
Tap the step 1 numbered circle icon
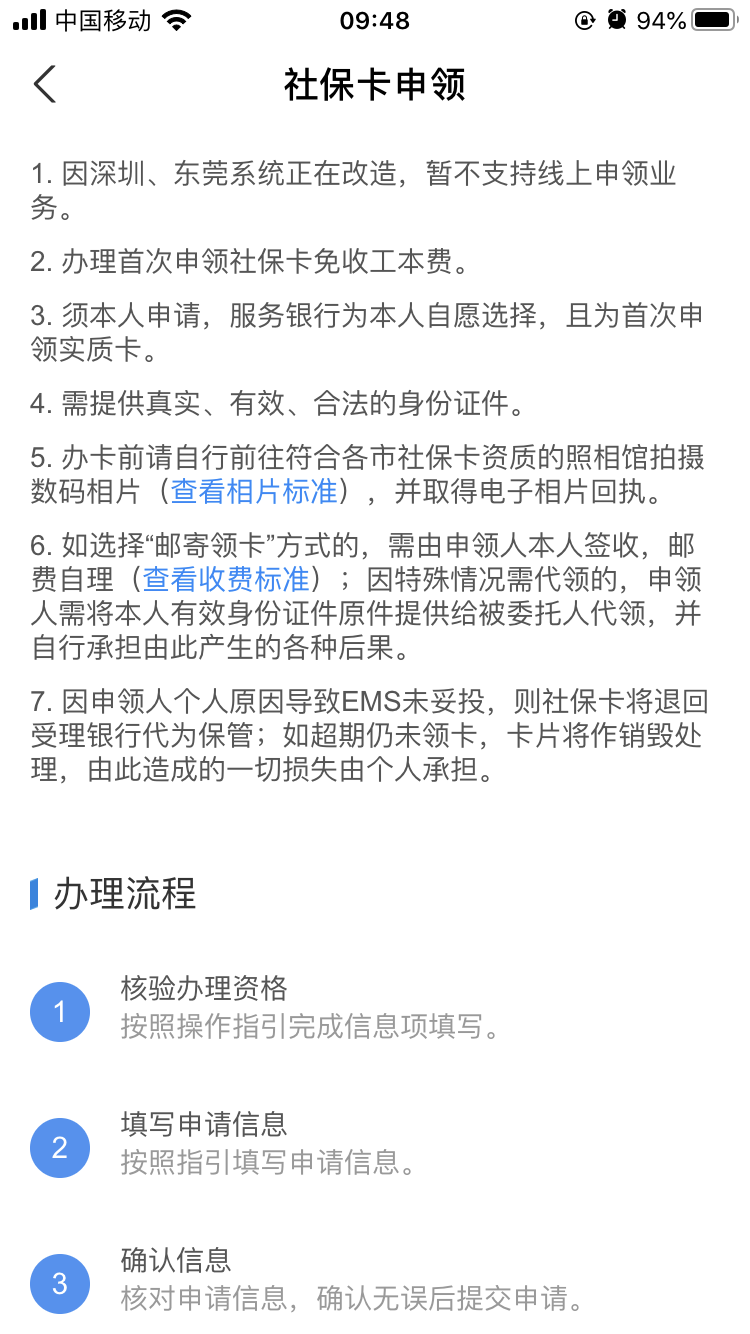click(60, 1011)
